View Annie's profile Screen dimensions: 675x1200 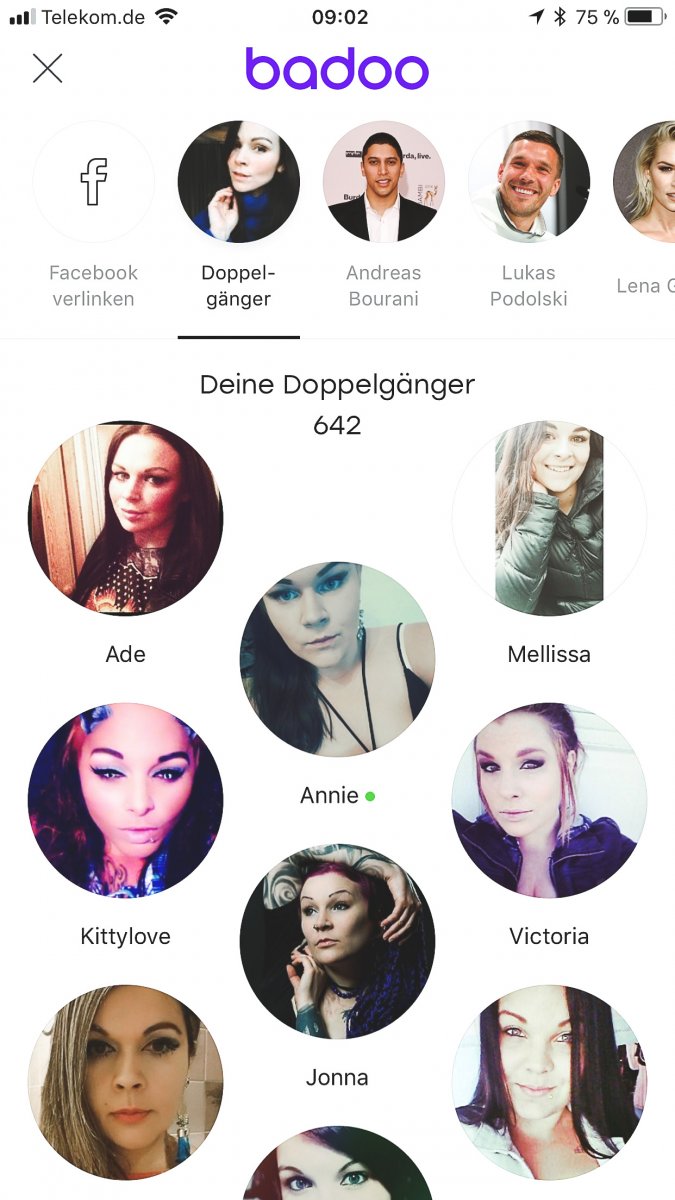coord(337,659)
